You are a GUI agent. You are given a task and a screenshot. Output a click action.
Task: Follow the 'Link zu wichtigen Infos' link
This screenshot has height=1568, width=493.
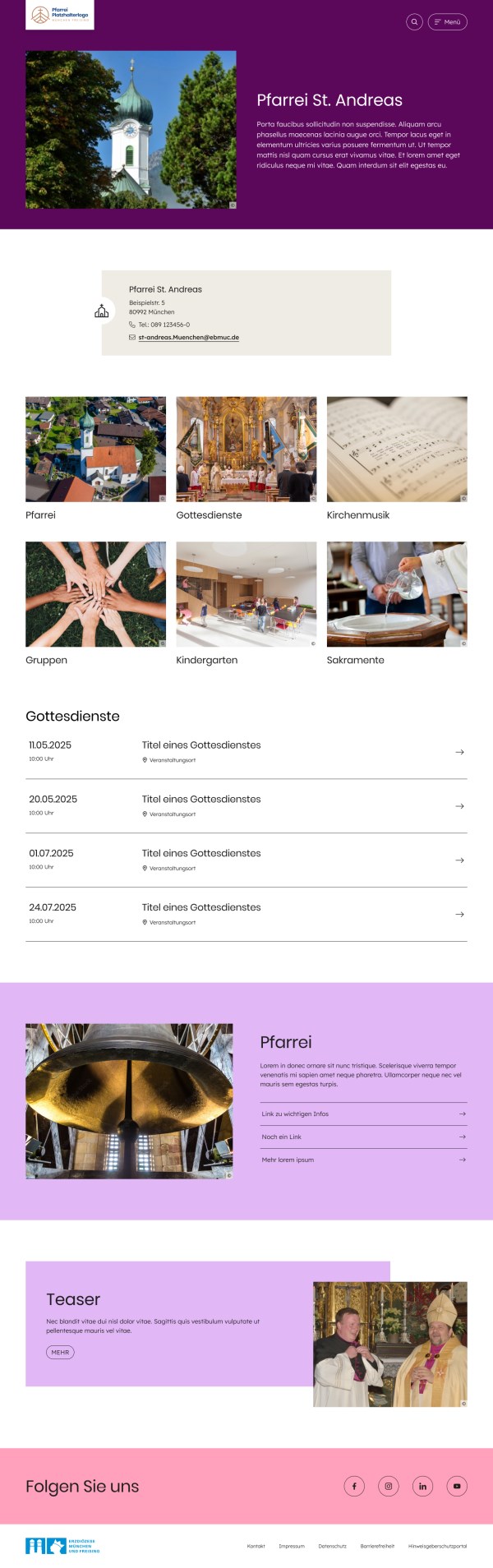363,1114
